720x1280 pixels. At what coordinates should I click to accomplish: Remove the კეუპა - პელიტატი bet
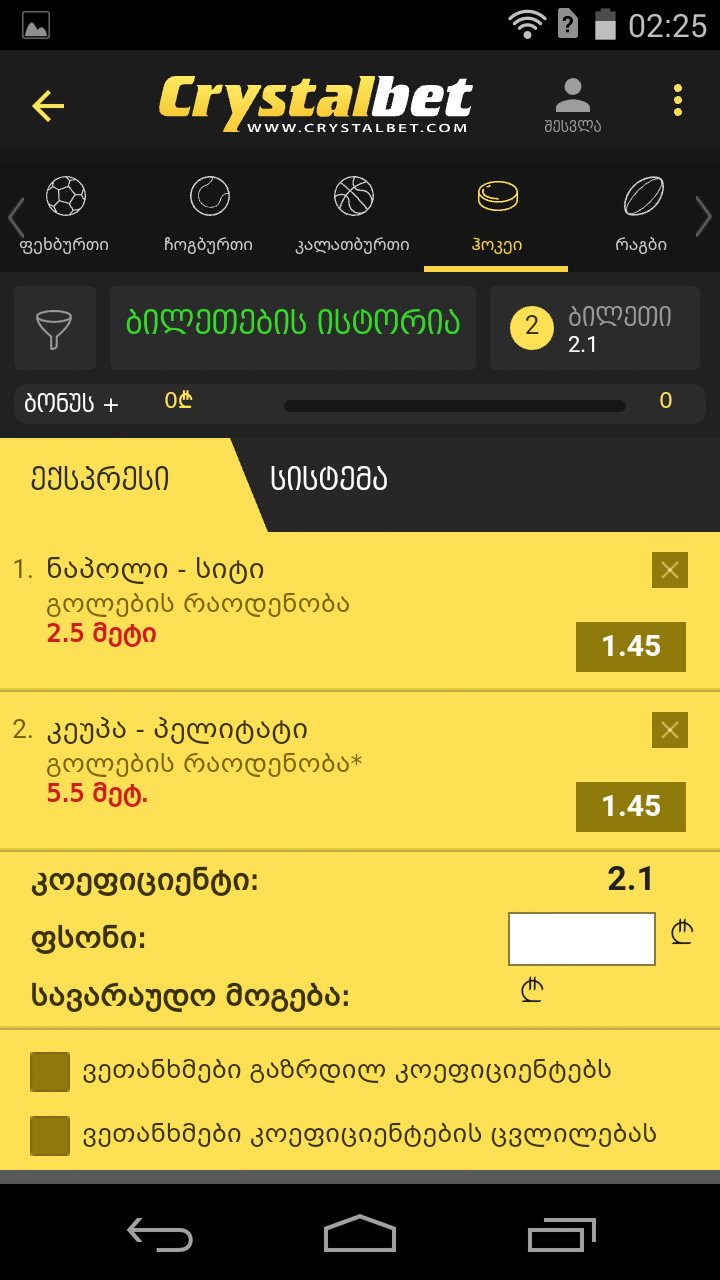click(669, 730)
